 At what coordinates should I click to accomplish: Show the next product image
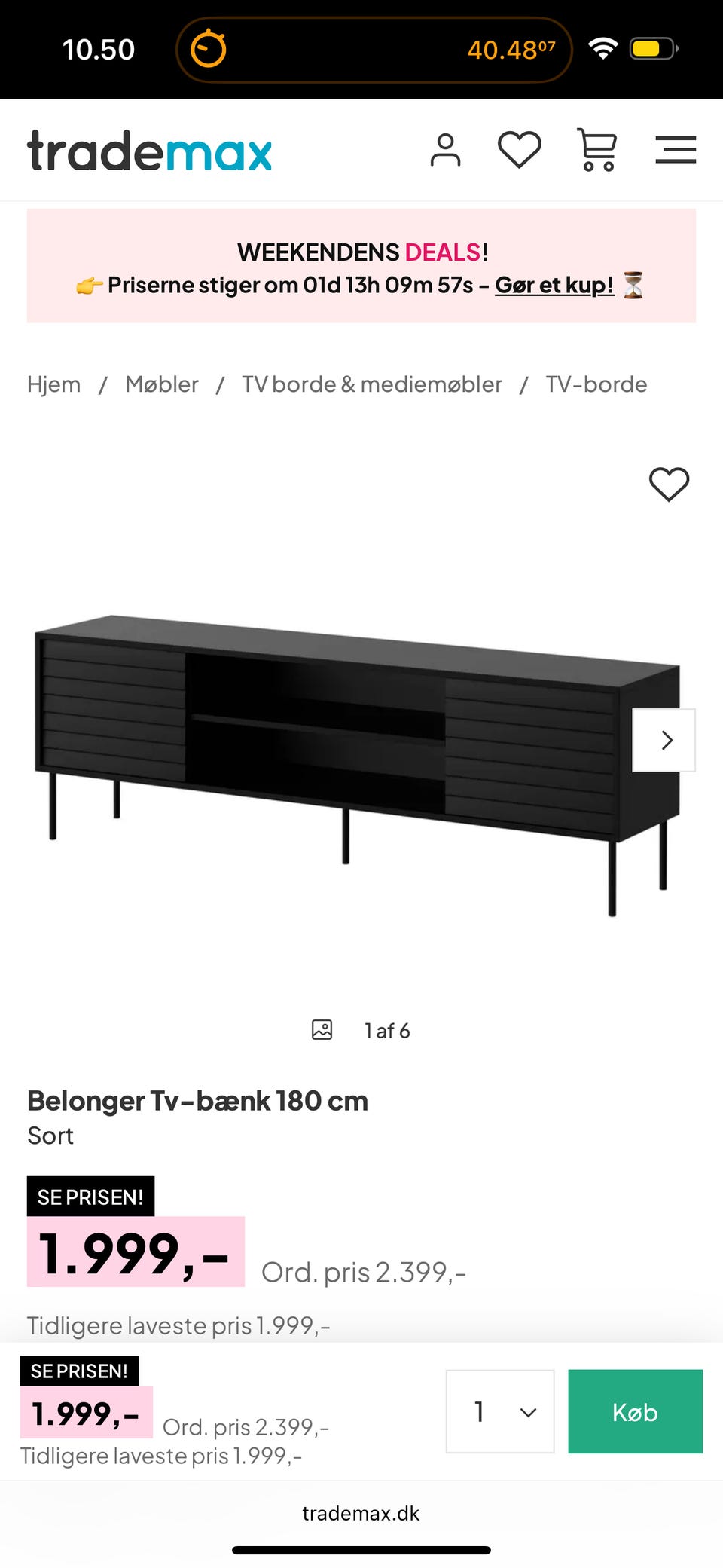665,741
